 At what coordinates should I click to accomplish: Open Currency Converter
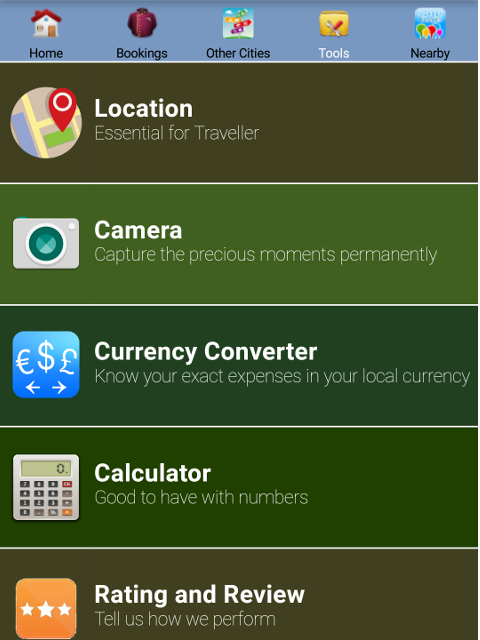(x=239, y=365)
